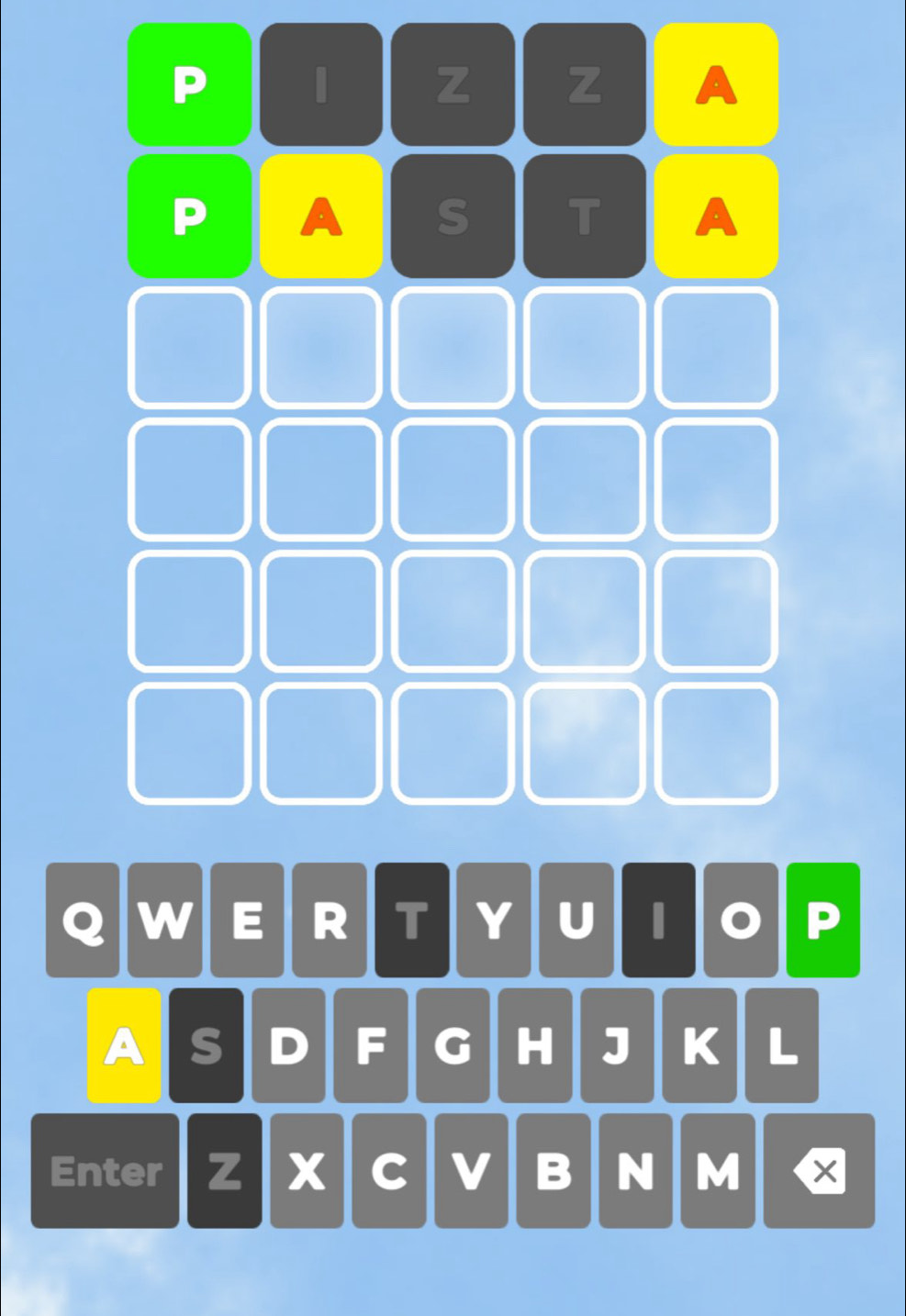This screenshot has height=1316, width=906.
Task: Tap the Enter key to submit guess
Action: 105,1170
